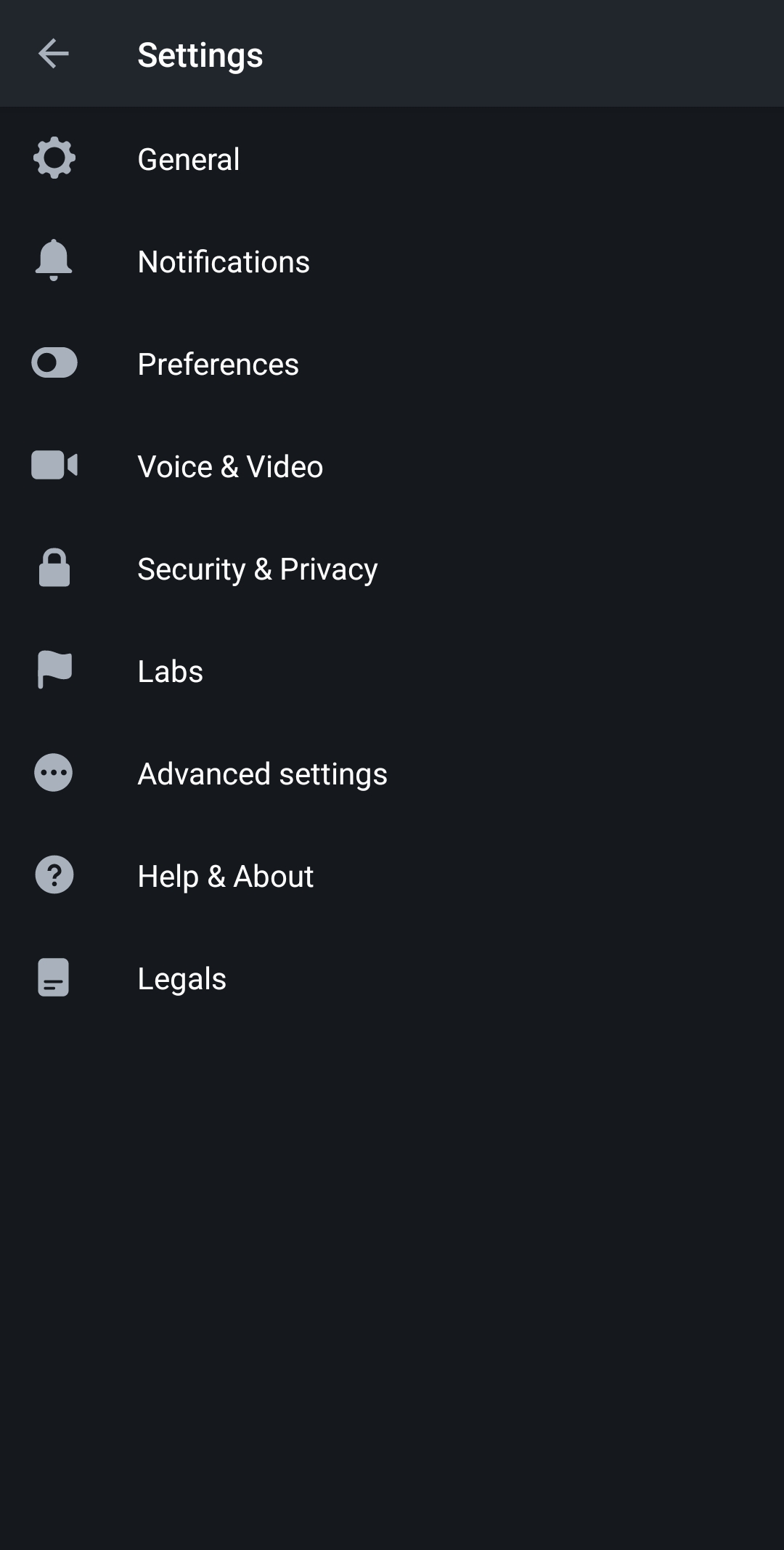
Task: Click the question mark icon for Help & About
Action: (x=54, y=875)
